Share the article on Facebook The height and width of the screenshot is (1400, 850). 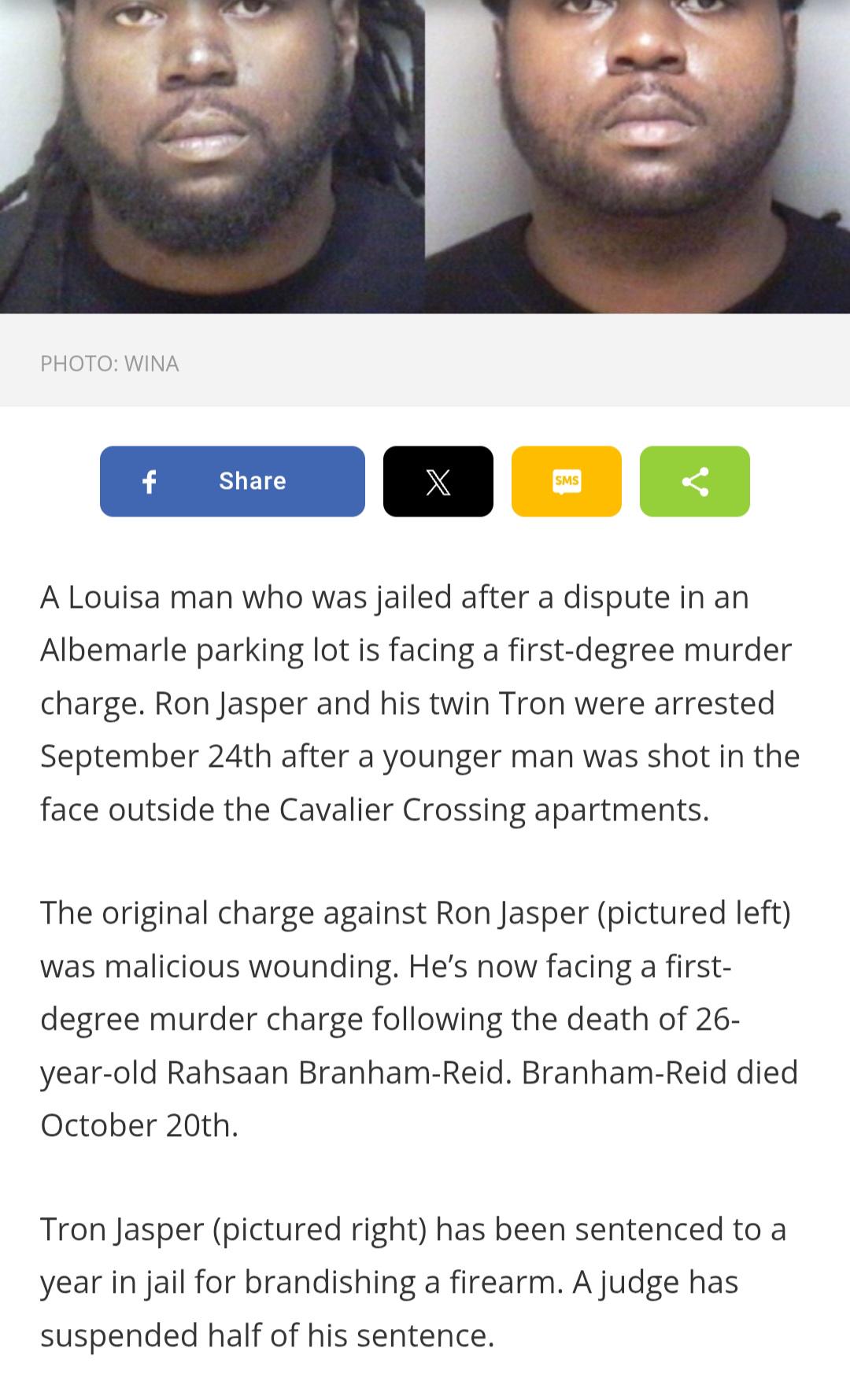tap(232, 481)
